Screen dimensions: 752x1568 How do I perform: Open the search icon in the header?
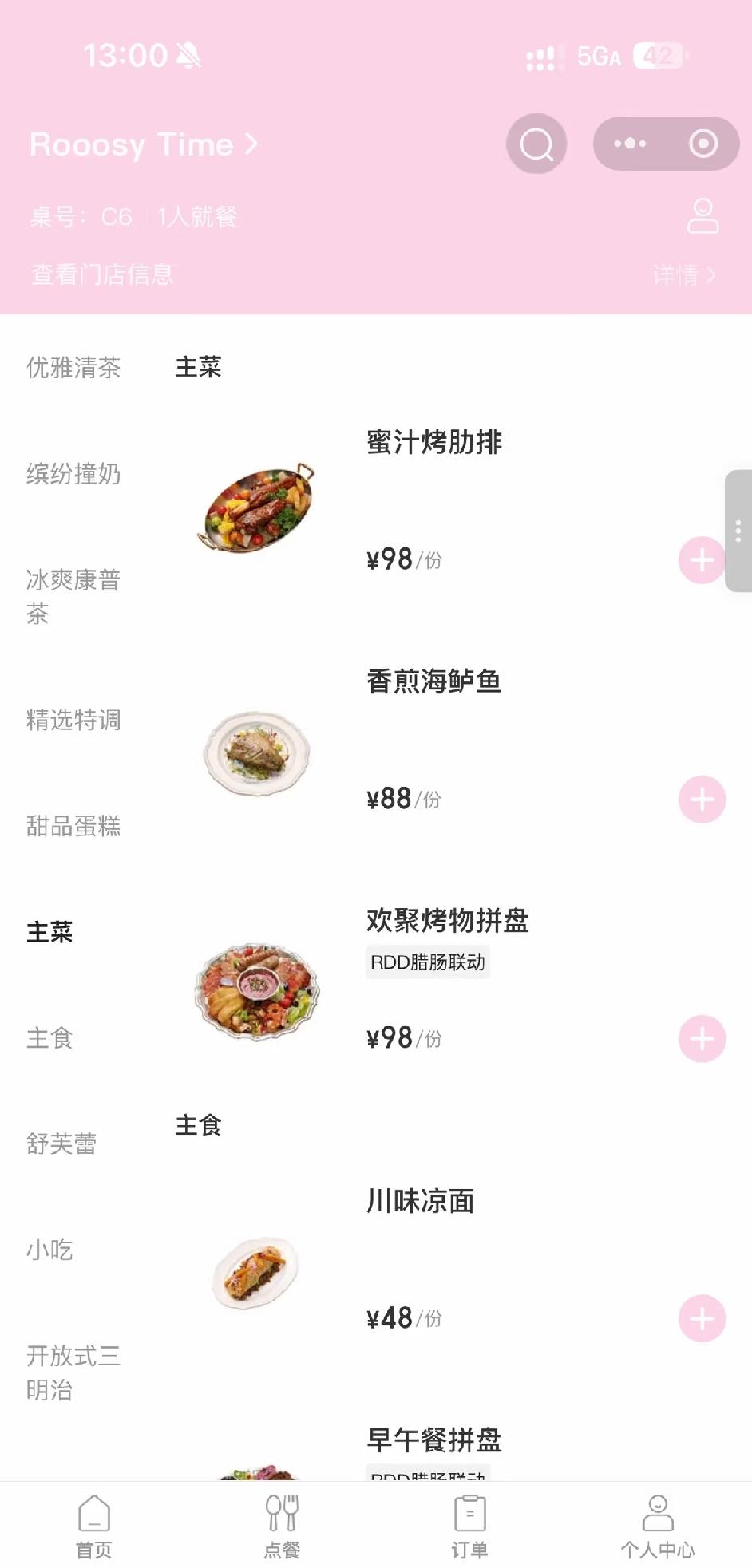coord(536,144)
